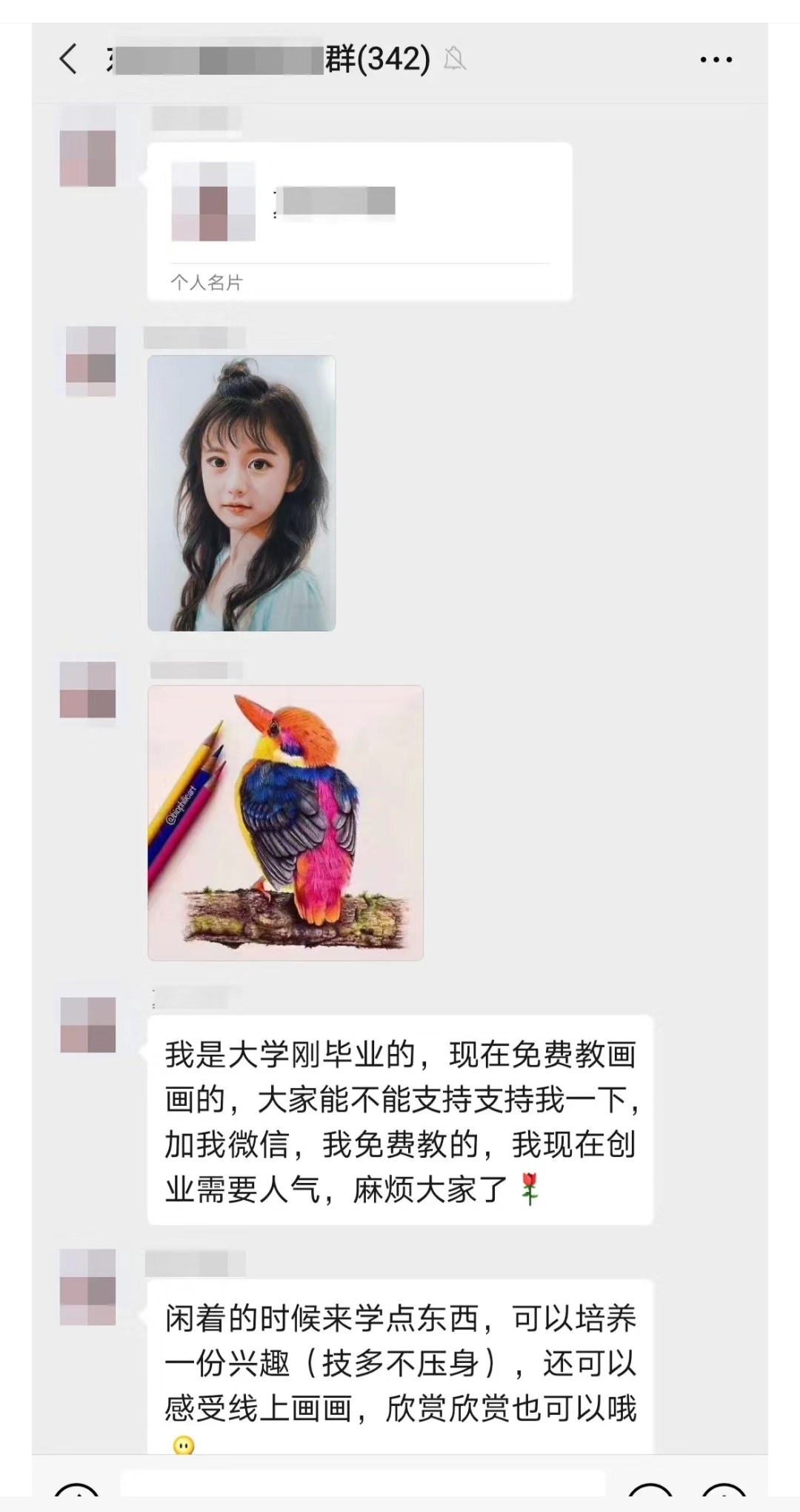Go back from the group chat
The height and width of the screenshot is (1512, 800).
point(68,59)
